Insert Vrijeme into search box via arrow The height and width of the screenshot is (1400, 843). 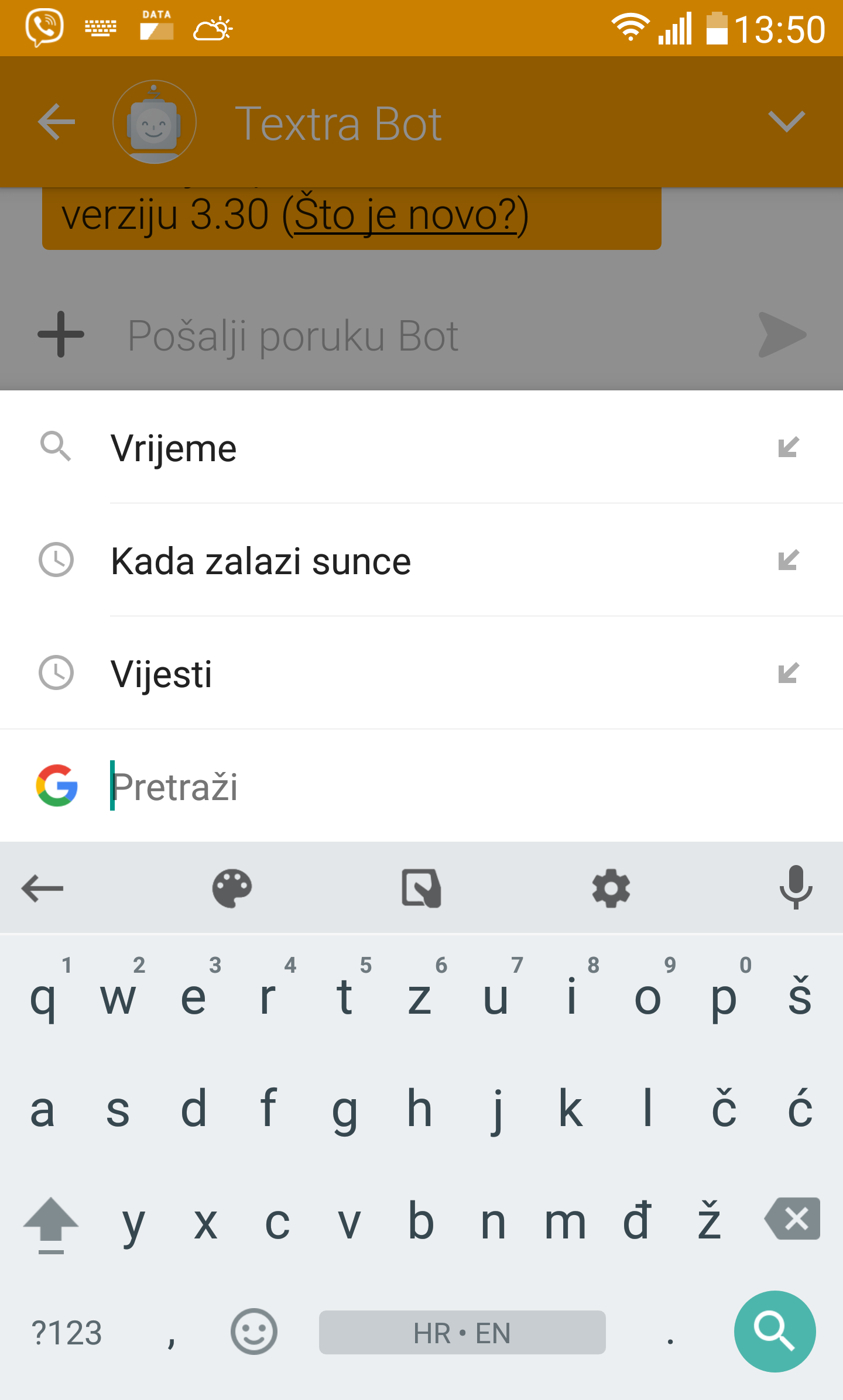pos(789,447)
